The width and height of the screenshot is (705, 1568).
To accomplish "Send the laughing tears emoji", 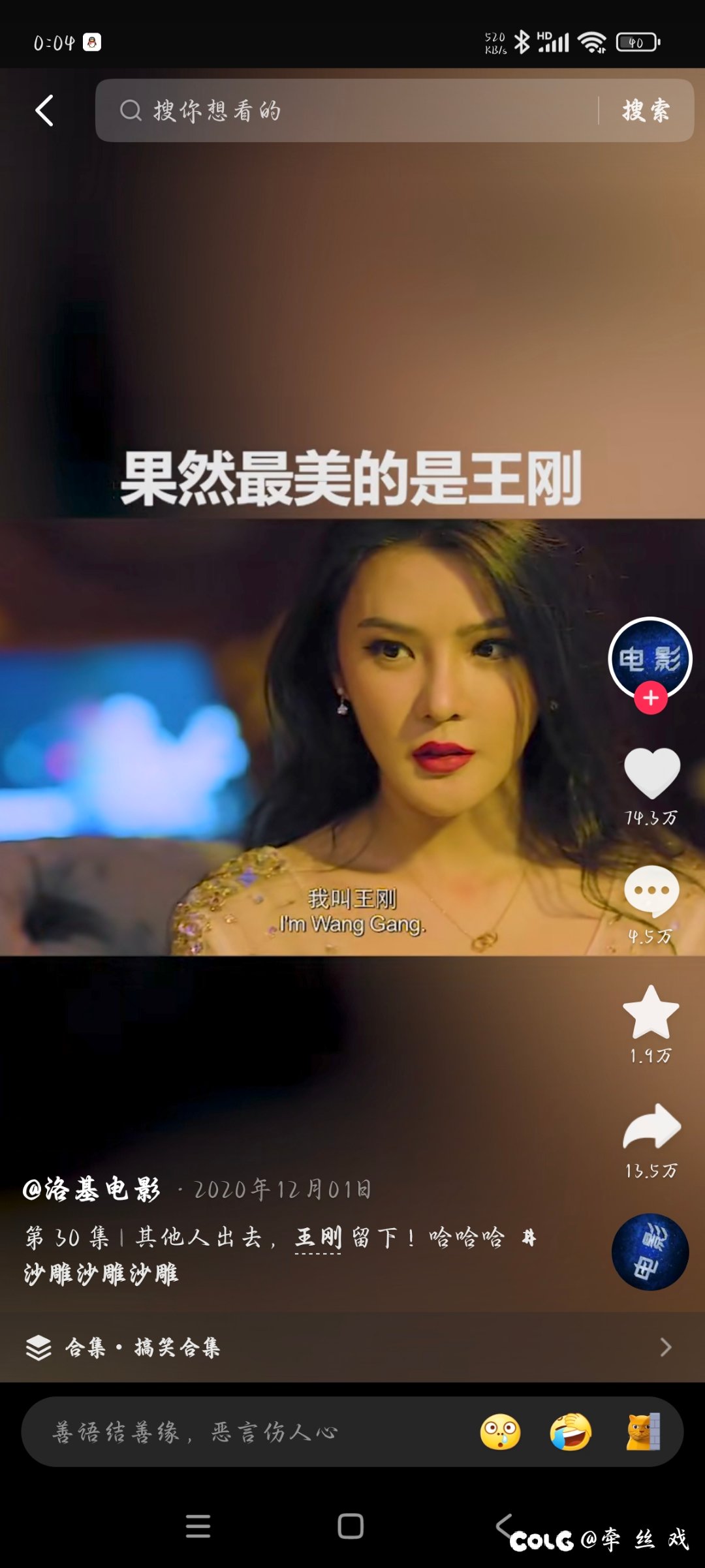I will coord(571,1432).
